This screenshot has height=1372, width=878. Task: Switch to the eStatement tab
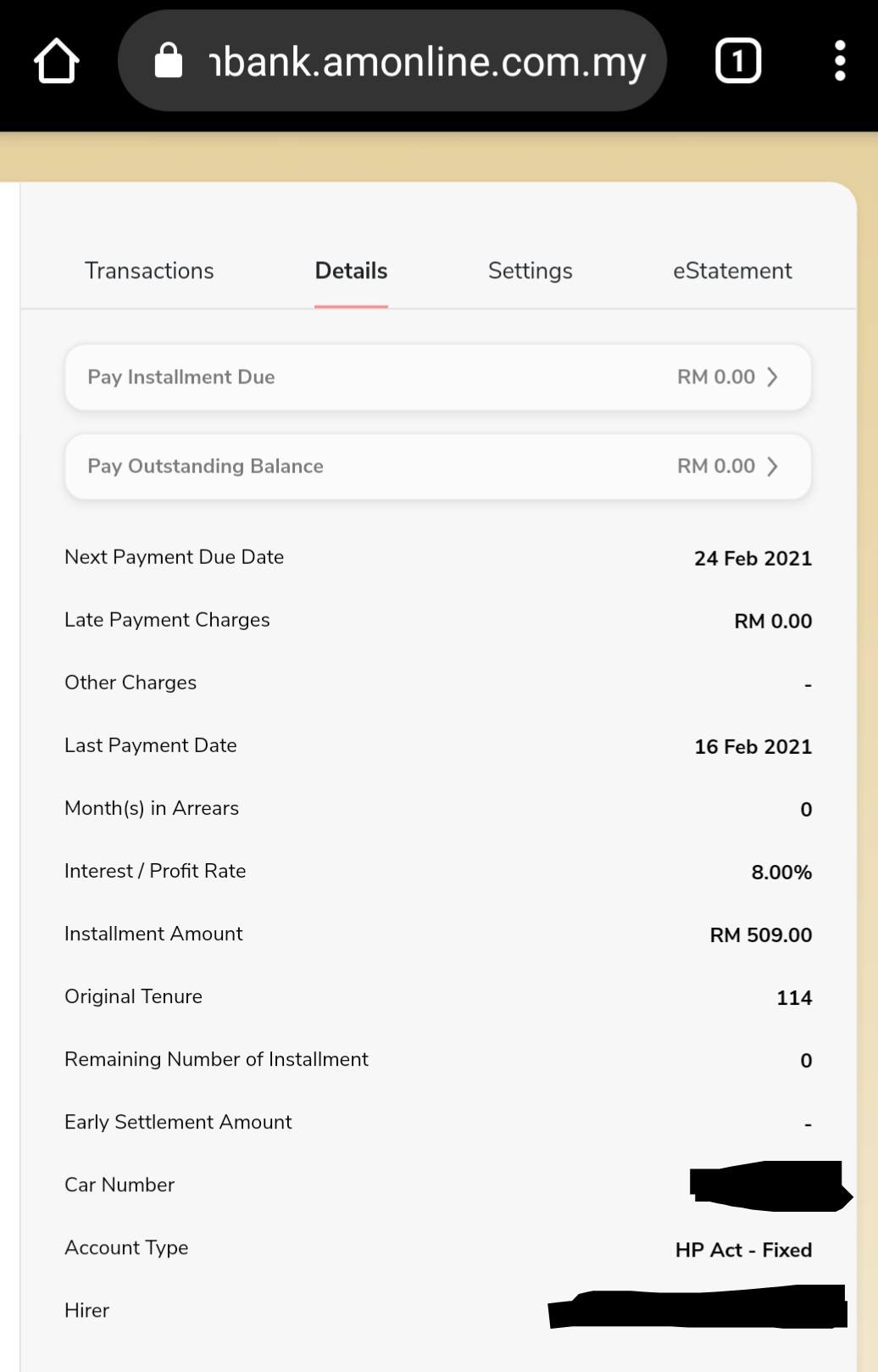732,270
